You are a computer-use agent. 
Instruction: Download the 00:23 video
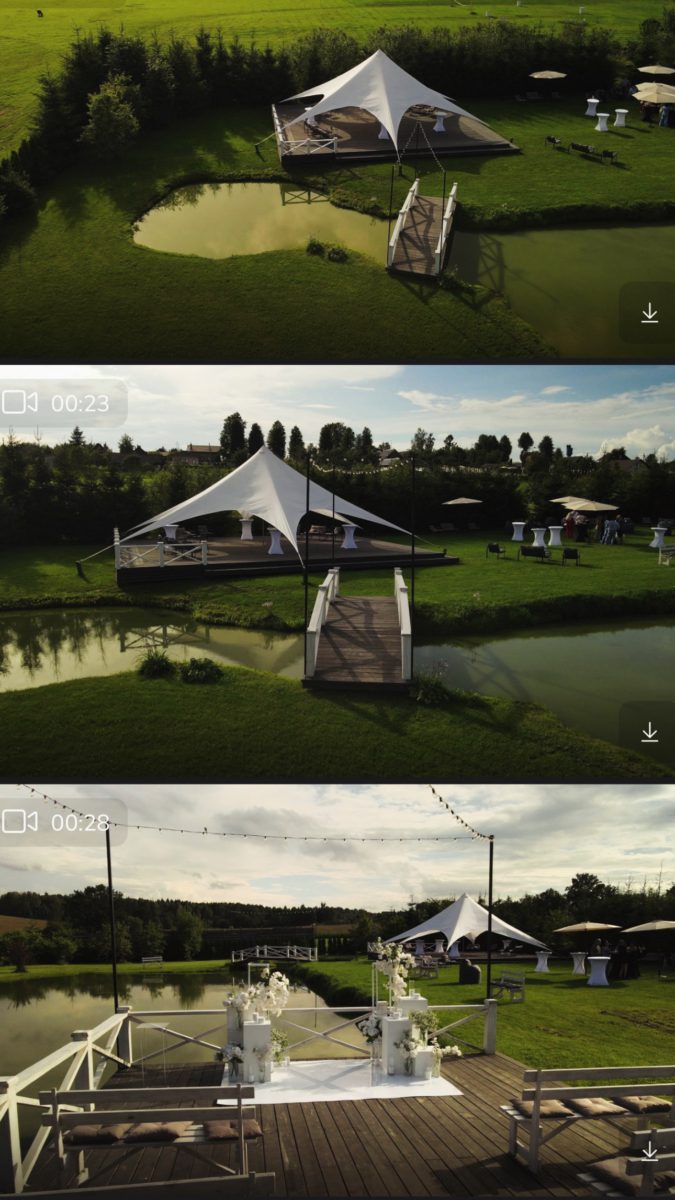pyautogui.click(x=649, y=732)
